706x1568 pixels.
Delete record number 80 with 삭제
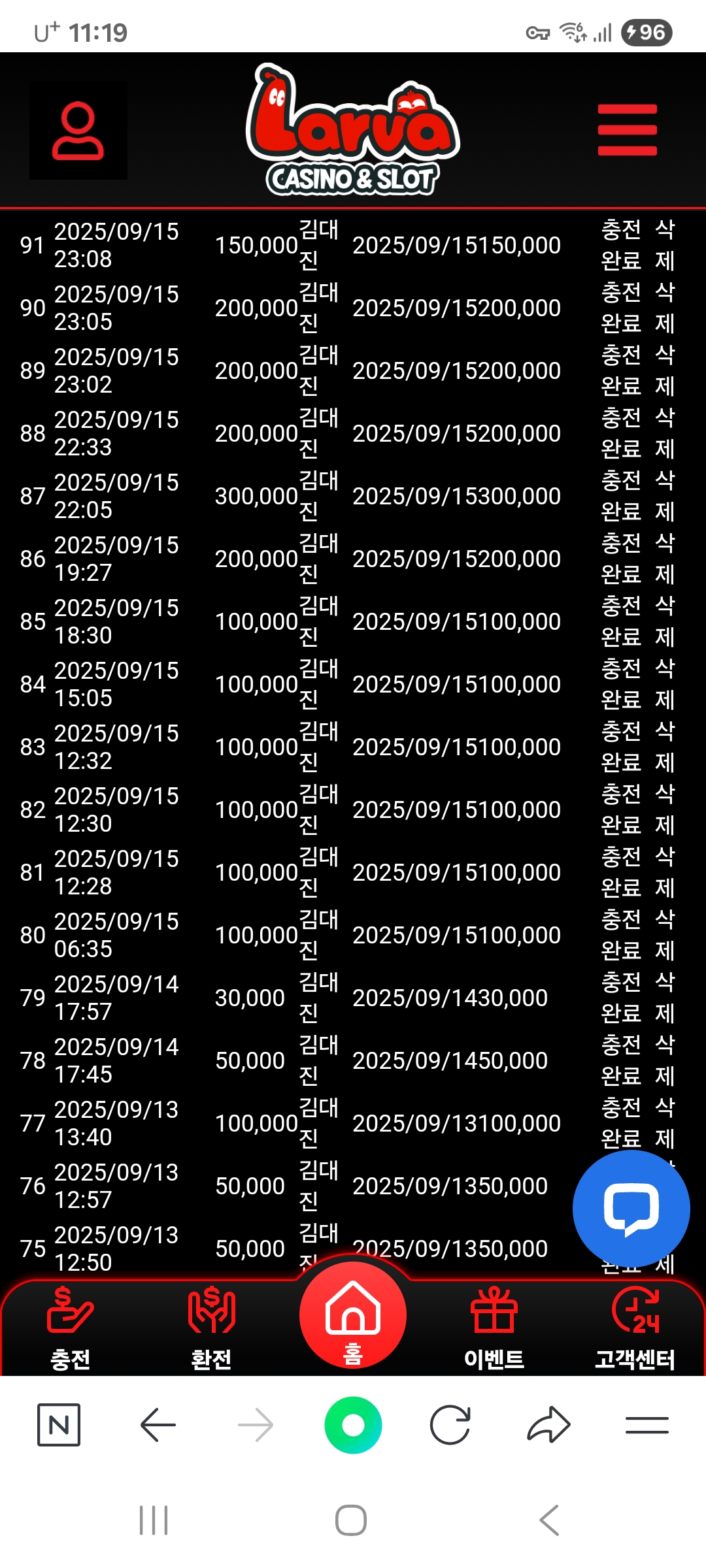(x=665, y=935)
